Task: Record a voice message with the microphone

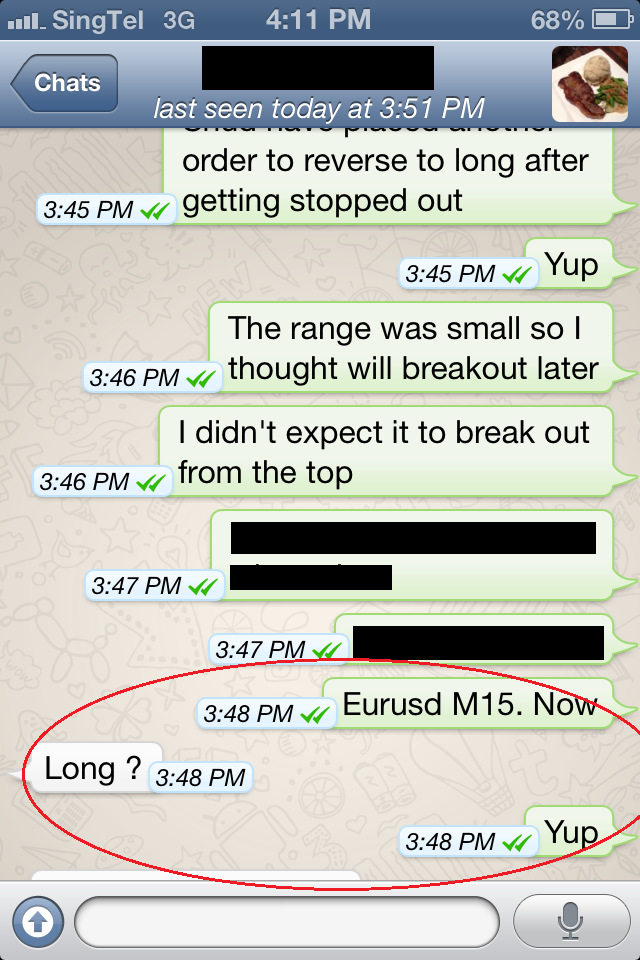Action: [x=570, y=920]
